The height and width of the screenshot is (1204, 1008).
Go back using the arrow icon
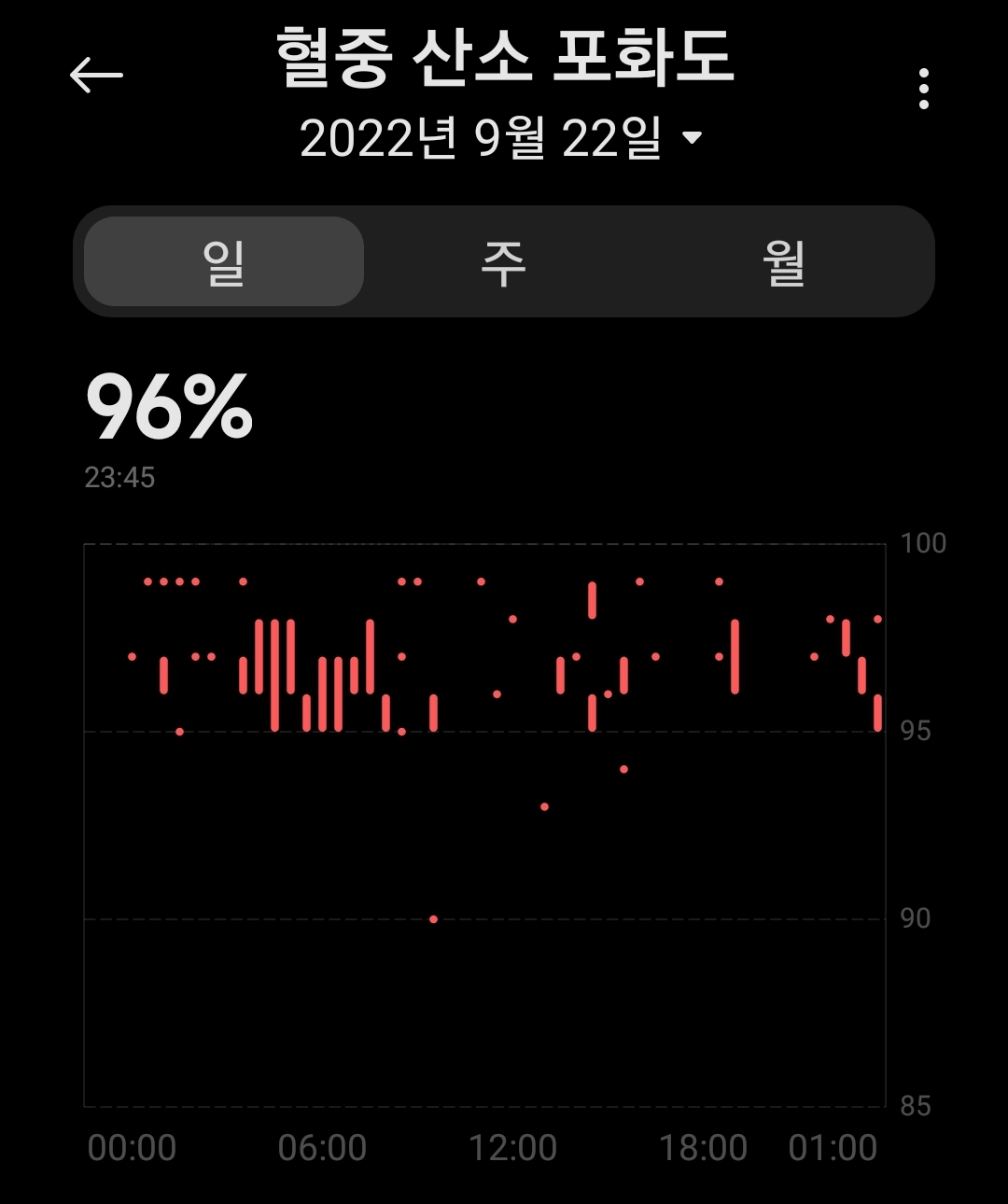96,76
